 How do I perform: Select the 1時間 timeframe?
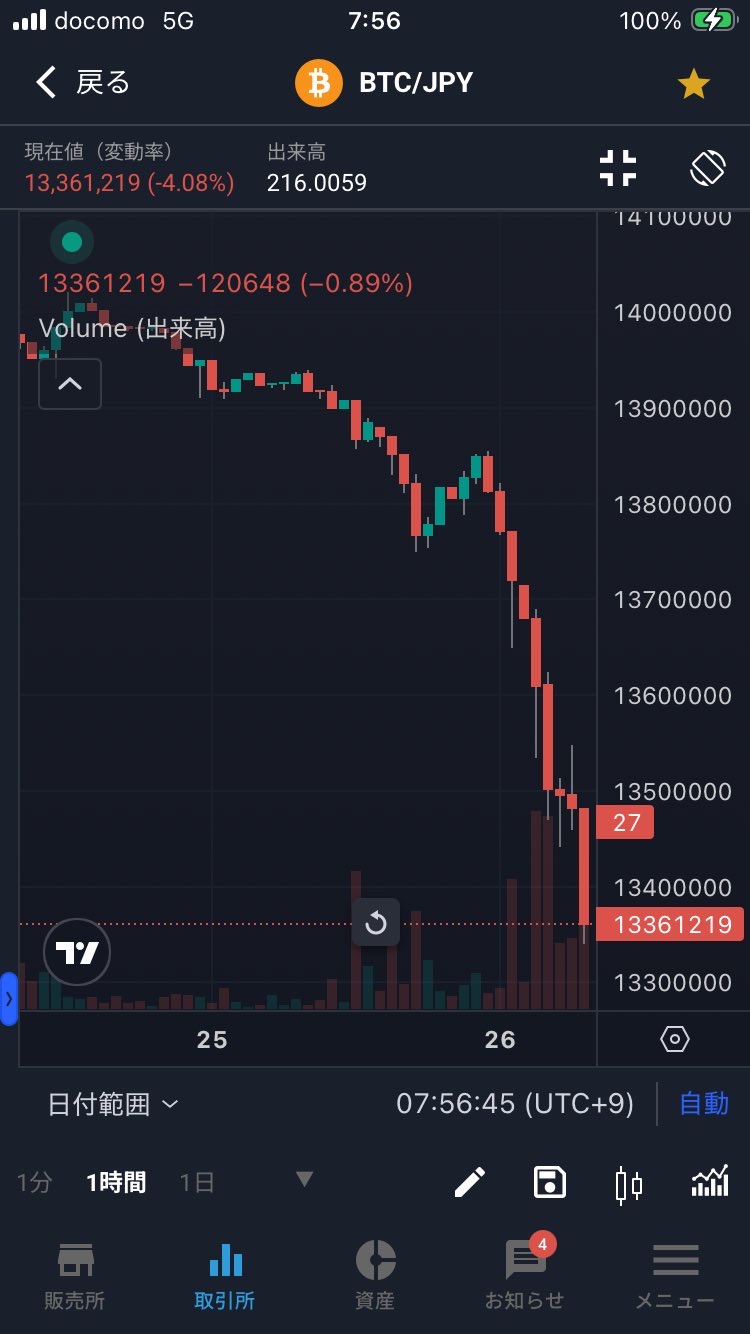coord(116,1183)
